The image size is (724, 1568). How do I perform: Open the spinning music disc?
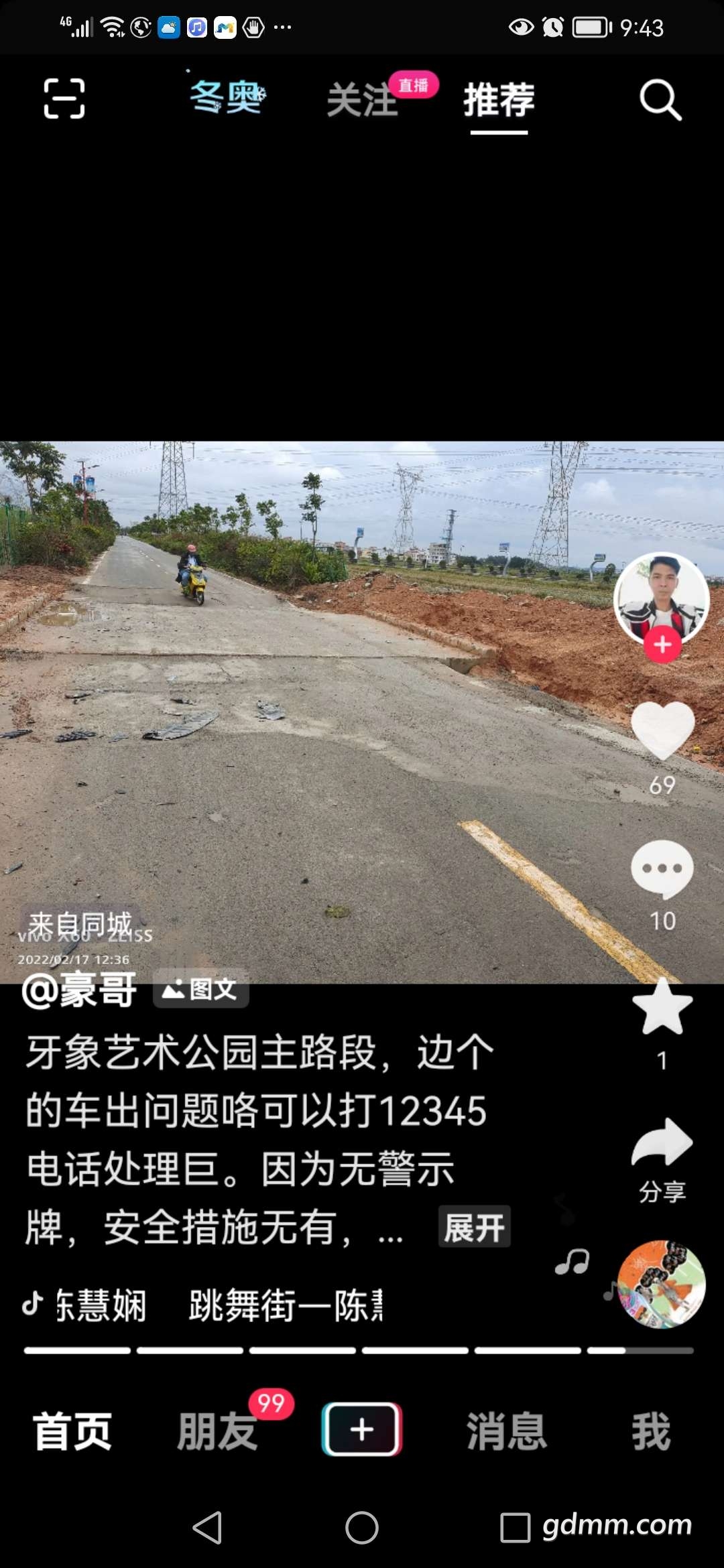(662, 1284)
